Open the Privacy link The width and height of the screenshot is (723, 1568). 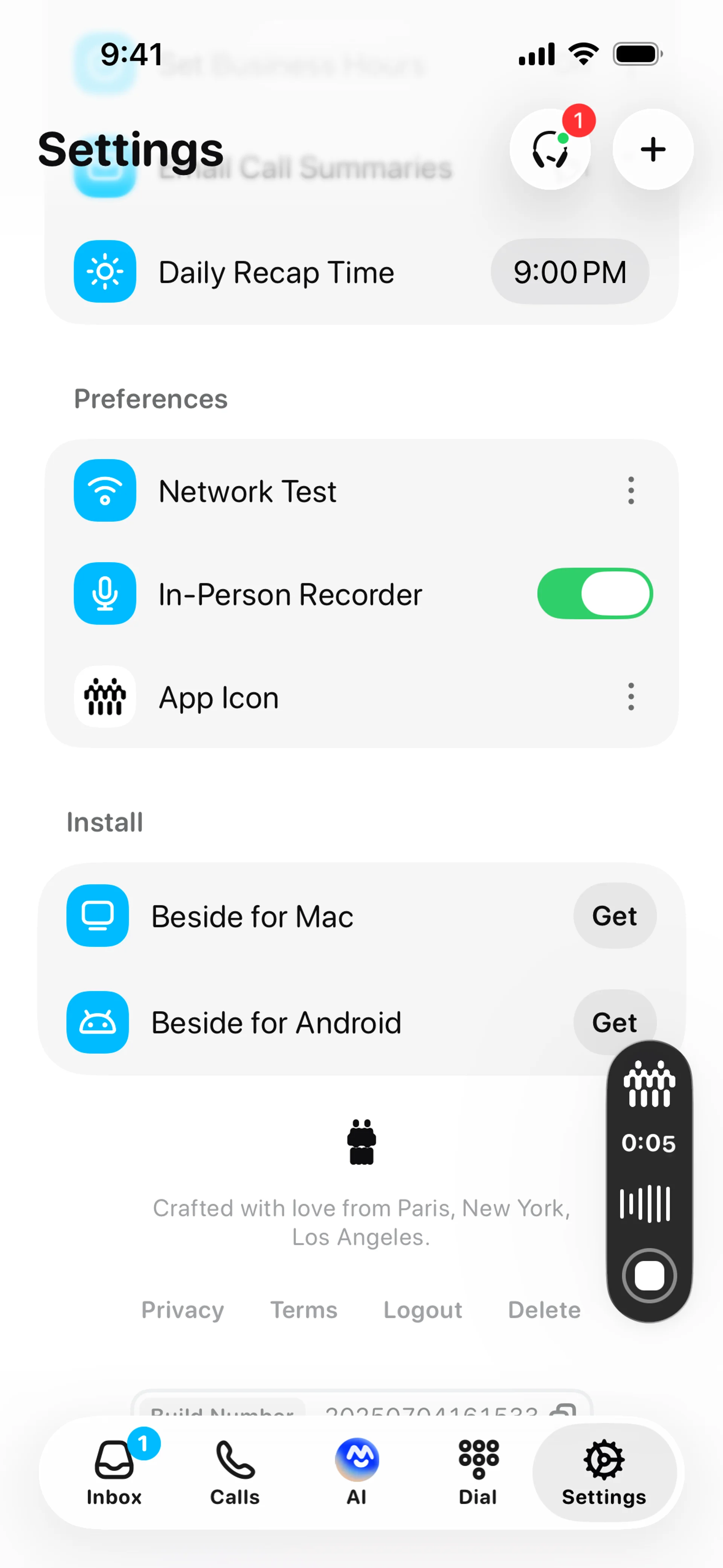pos(183,1310)
